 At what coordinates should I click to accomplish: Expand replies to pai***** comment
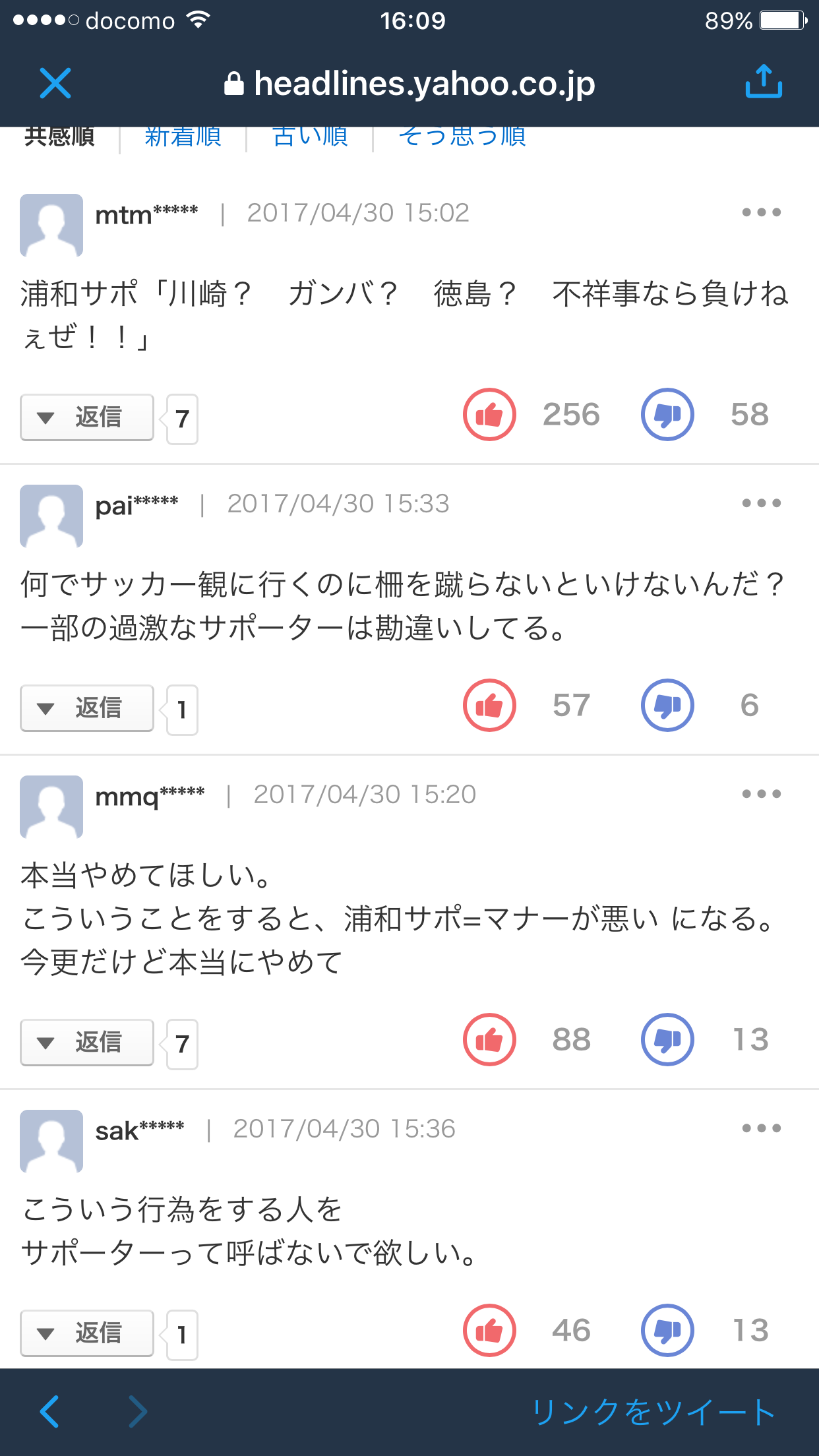pos(87,708)
